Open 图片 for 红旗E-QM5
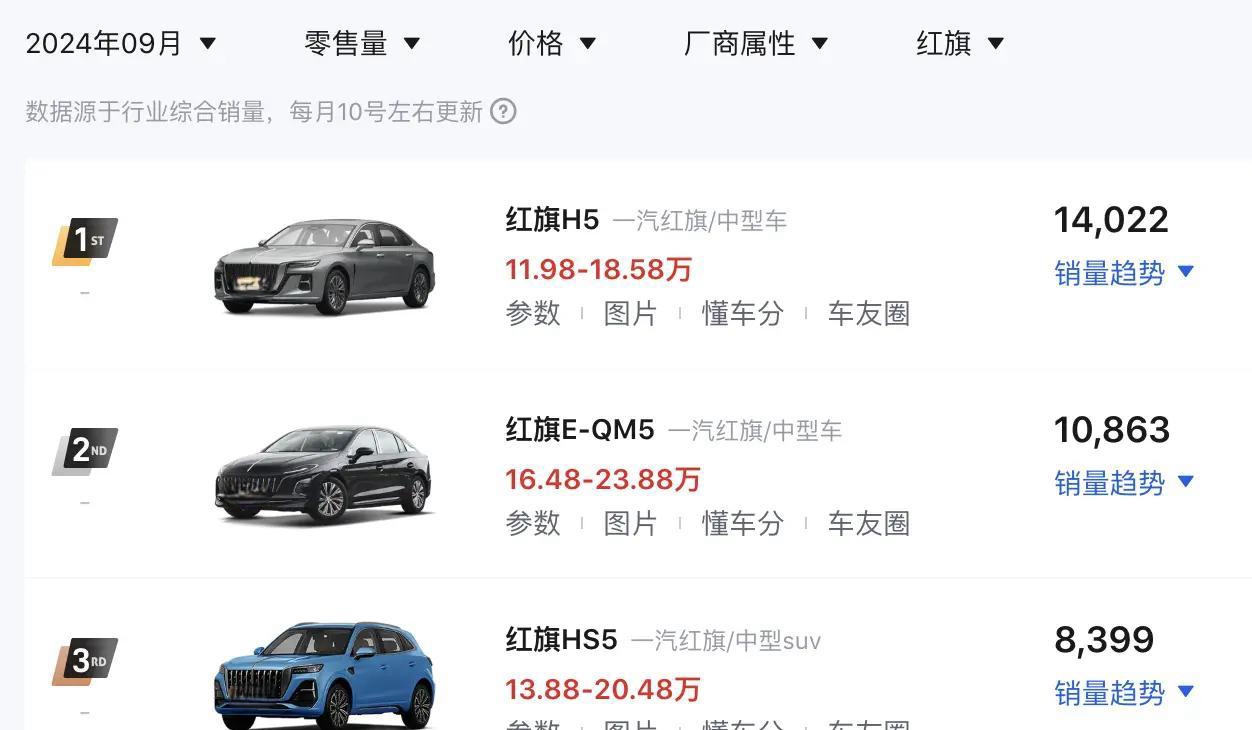Screen dimensions: 1252x730 tap(630, 524)
